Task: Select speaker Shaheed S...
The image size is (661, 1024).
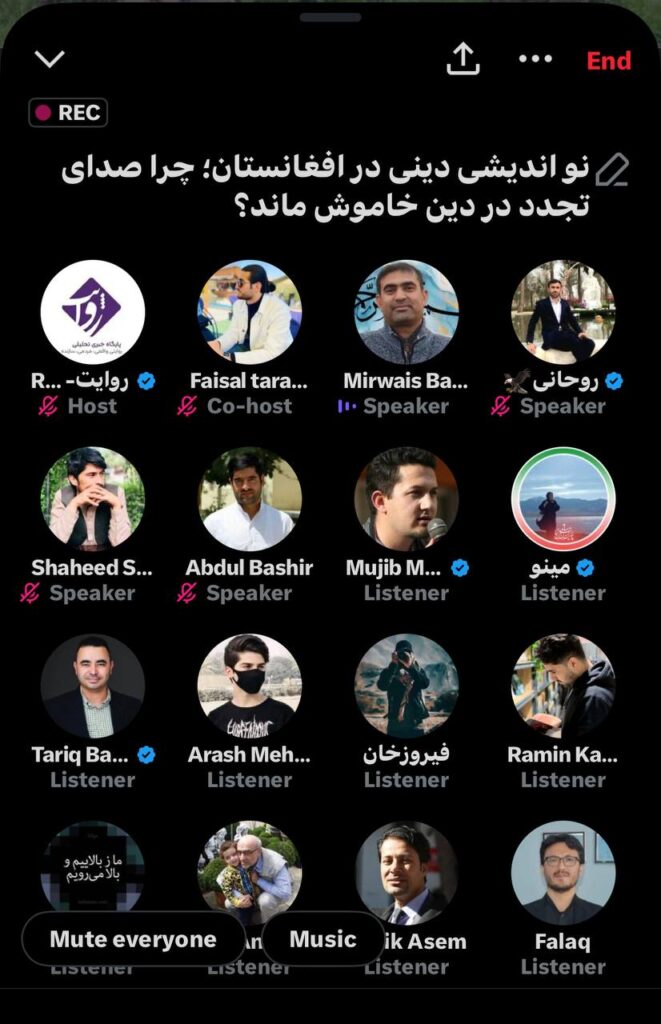Action: (92, 499)
